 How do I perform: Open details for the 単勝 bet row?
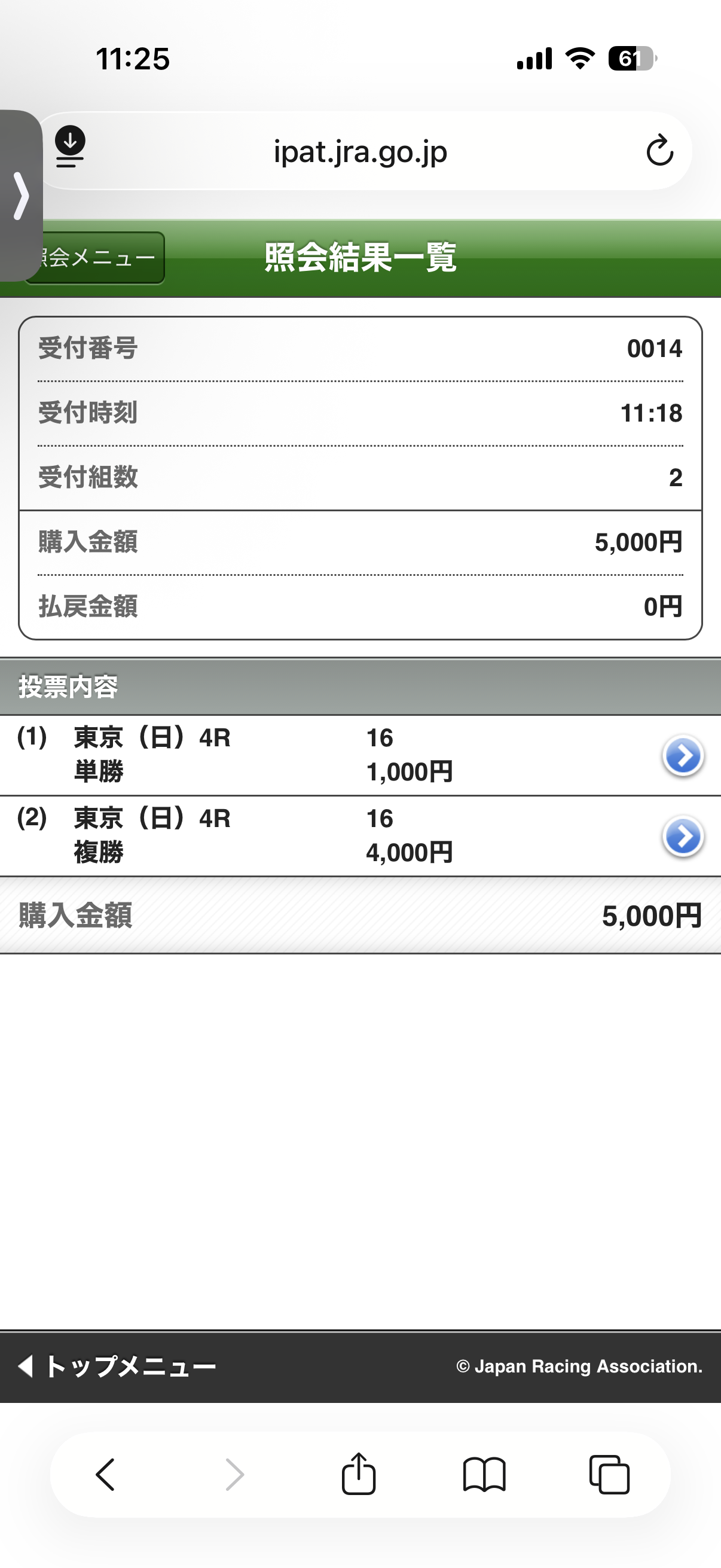[682, 755]
